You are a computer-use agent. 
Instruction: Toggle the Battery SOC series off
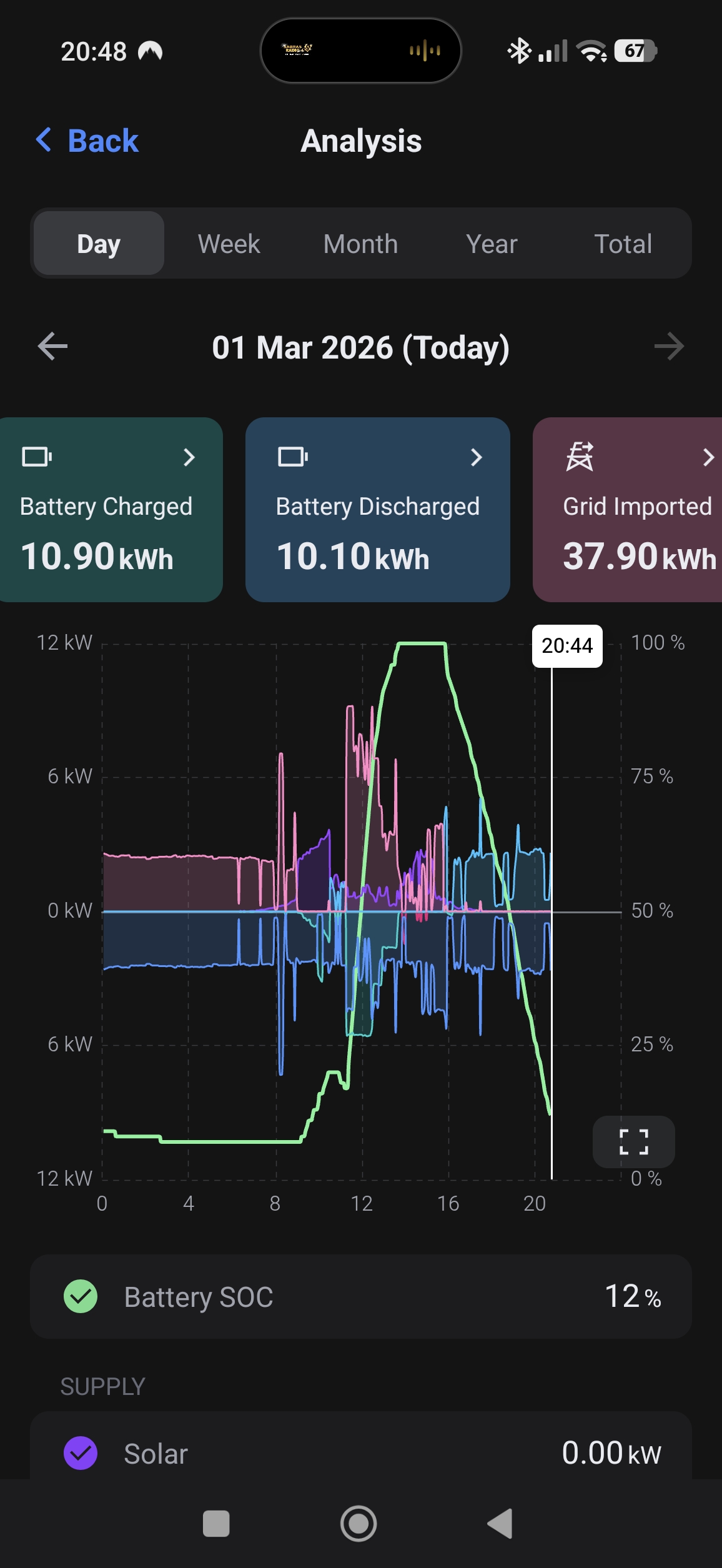tap(81, 1296)
